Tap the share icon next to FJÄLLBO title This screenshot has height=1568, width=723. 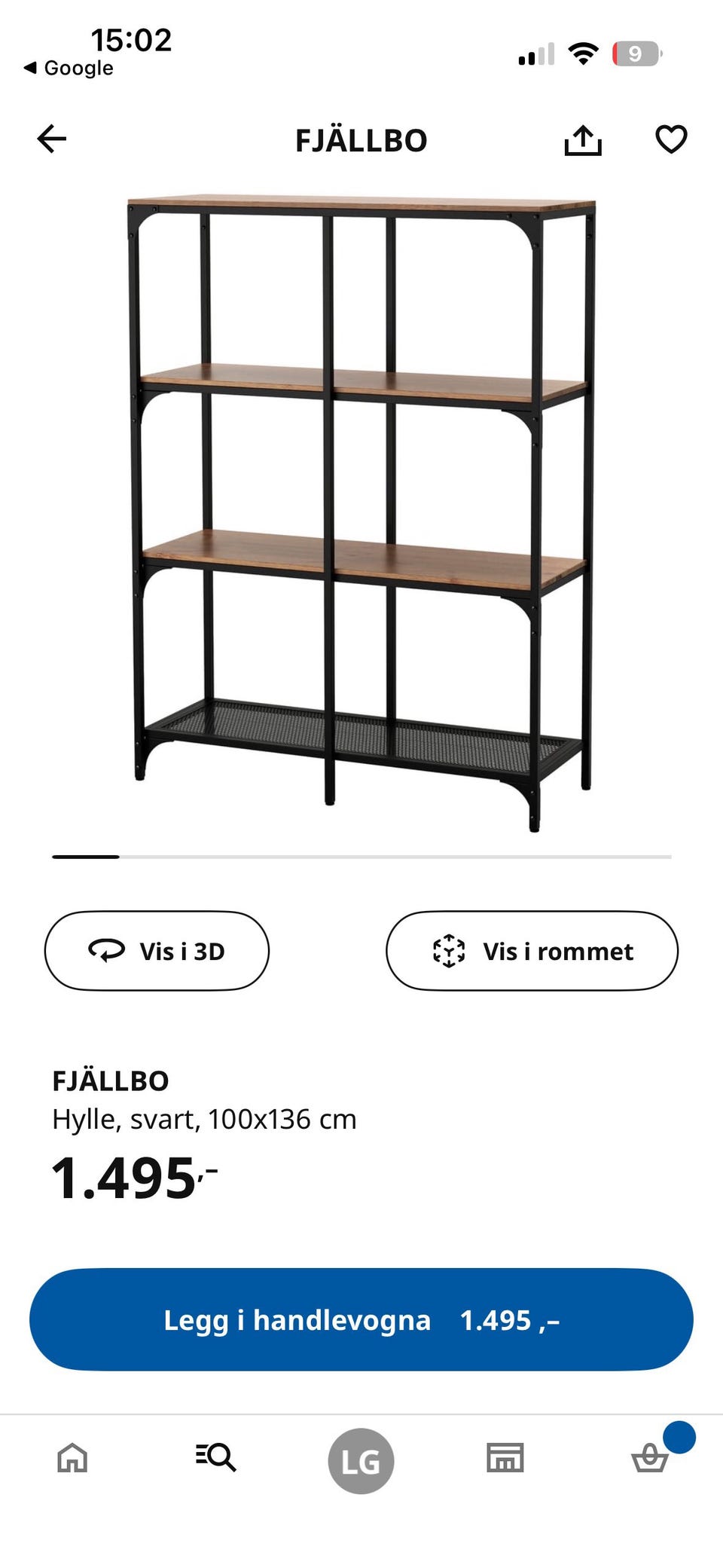[x=584, y=140]
